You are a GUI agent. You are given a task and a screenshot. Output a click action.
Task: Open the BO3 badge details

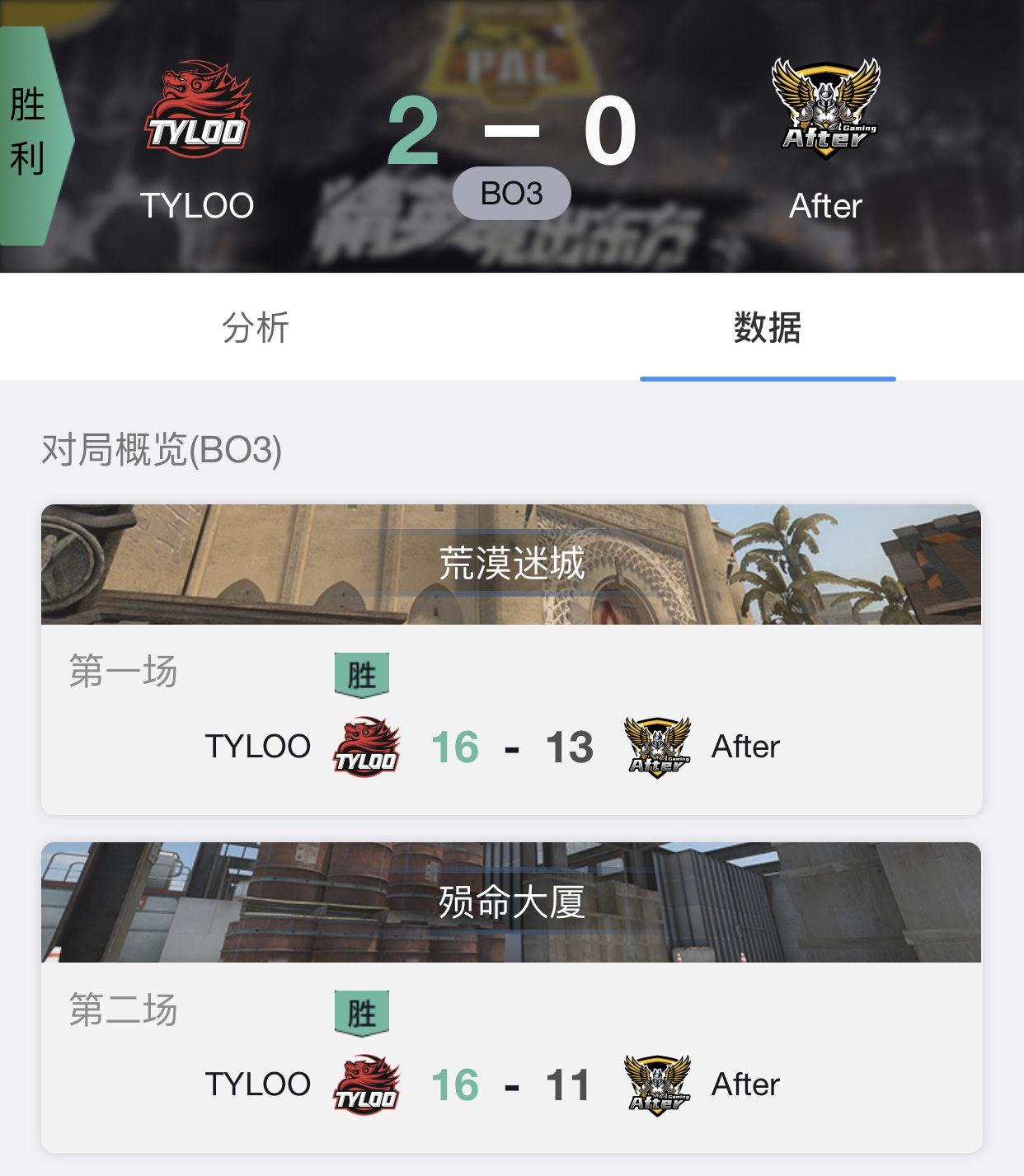coord(511,193)
